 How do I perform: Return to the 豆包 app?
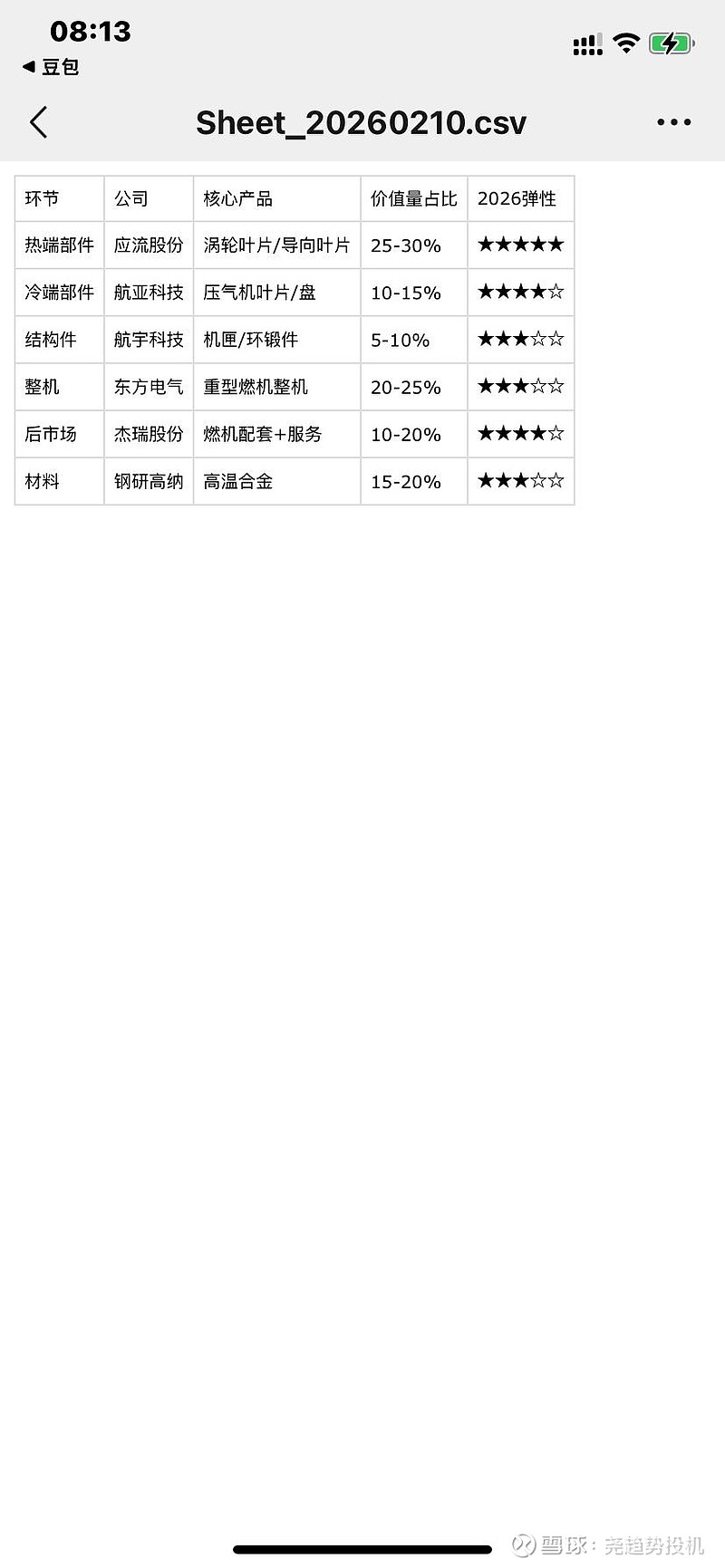tap(51, 67)
